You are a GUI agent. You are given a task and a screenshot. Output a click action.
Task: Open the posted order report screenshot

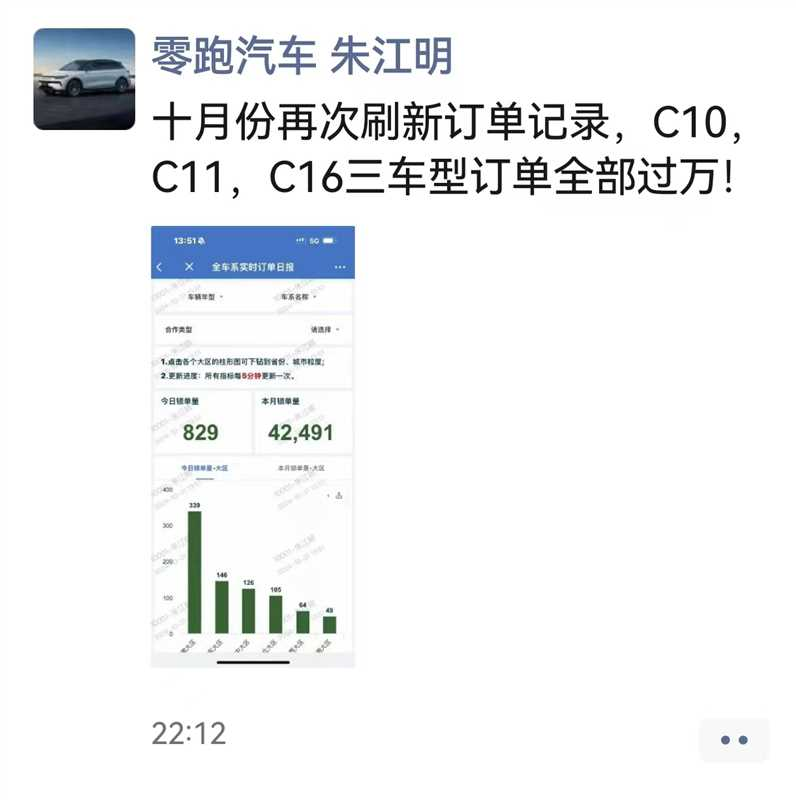252,446
